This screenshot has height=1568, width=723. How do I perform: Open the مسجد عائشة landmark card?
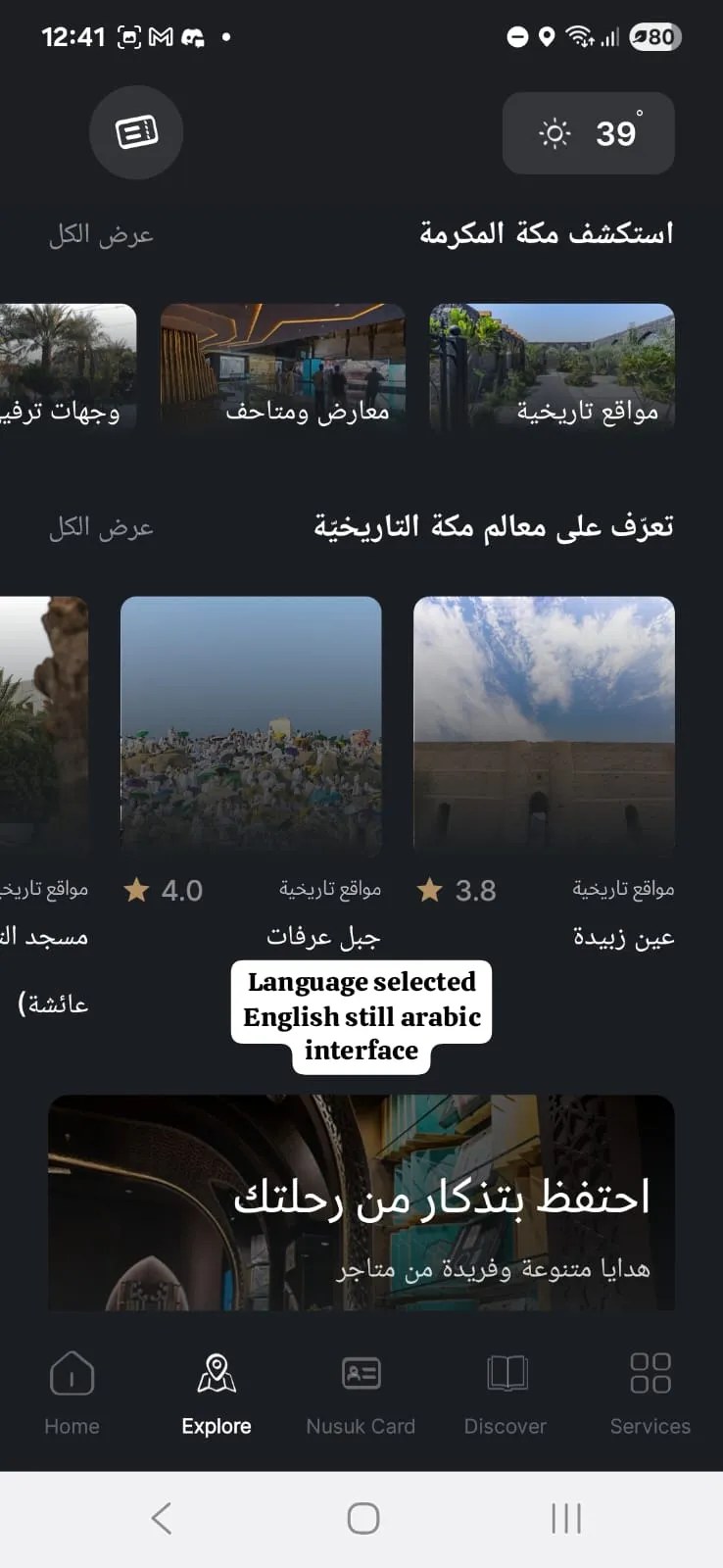click(x=44, y=725)
